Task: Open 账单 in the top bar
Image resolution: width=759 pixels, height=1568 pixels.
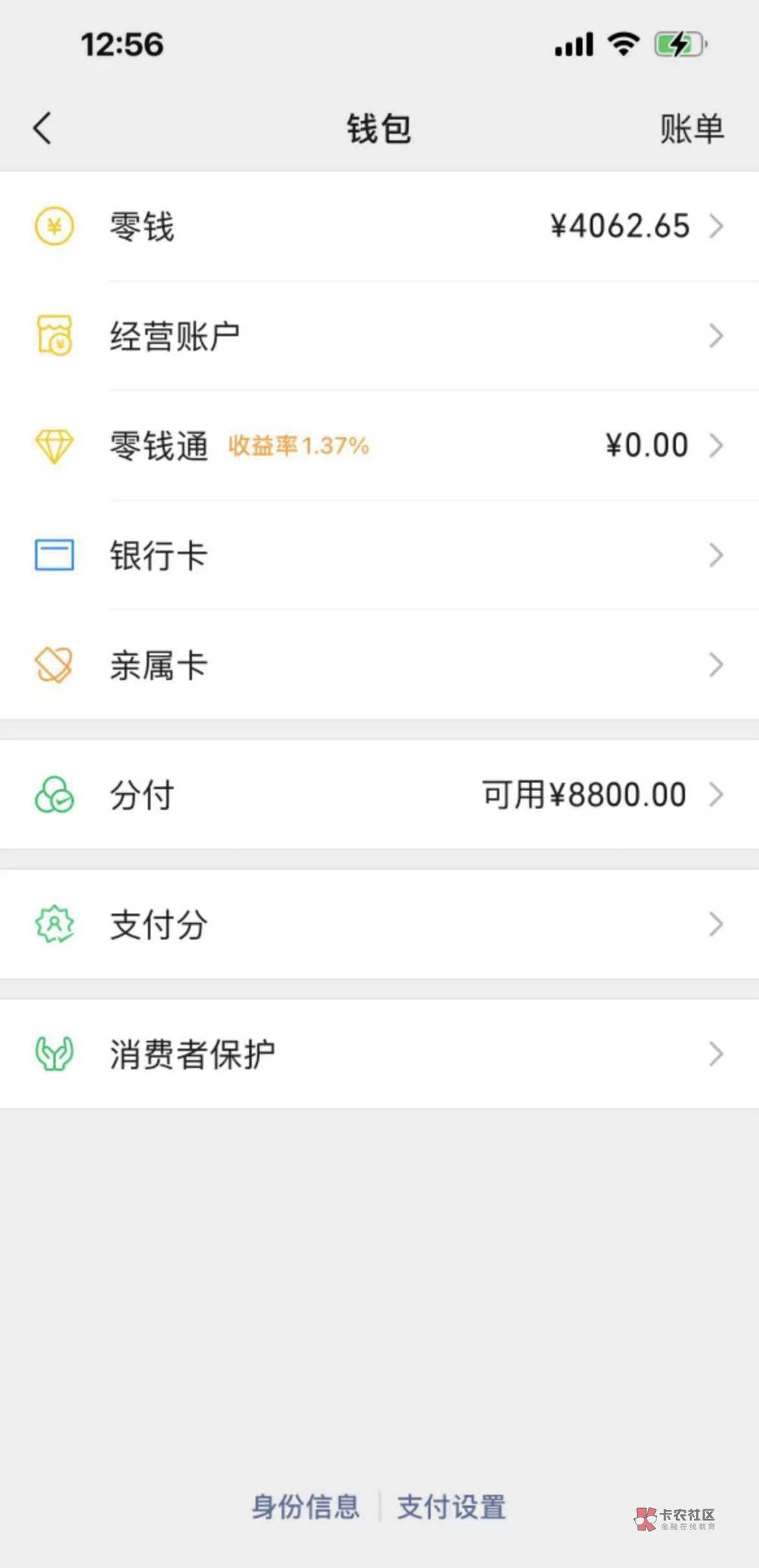Action: (x=691, y=129)
